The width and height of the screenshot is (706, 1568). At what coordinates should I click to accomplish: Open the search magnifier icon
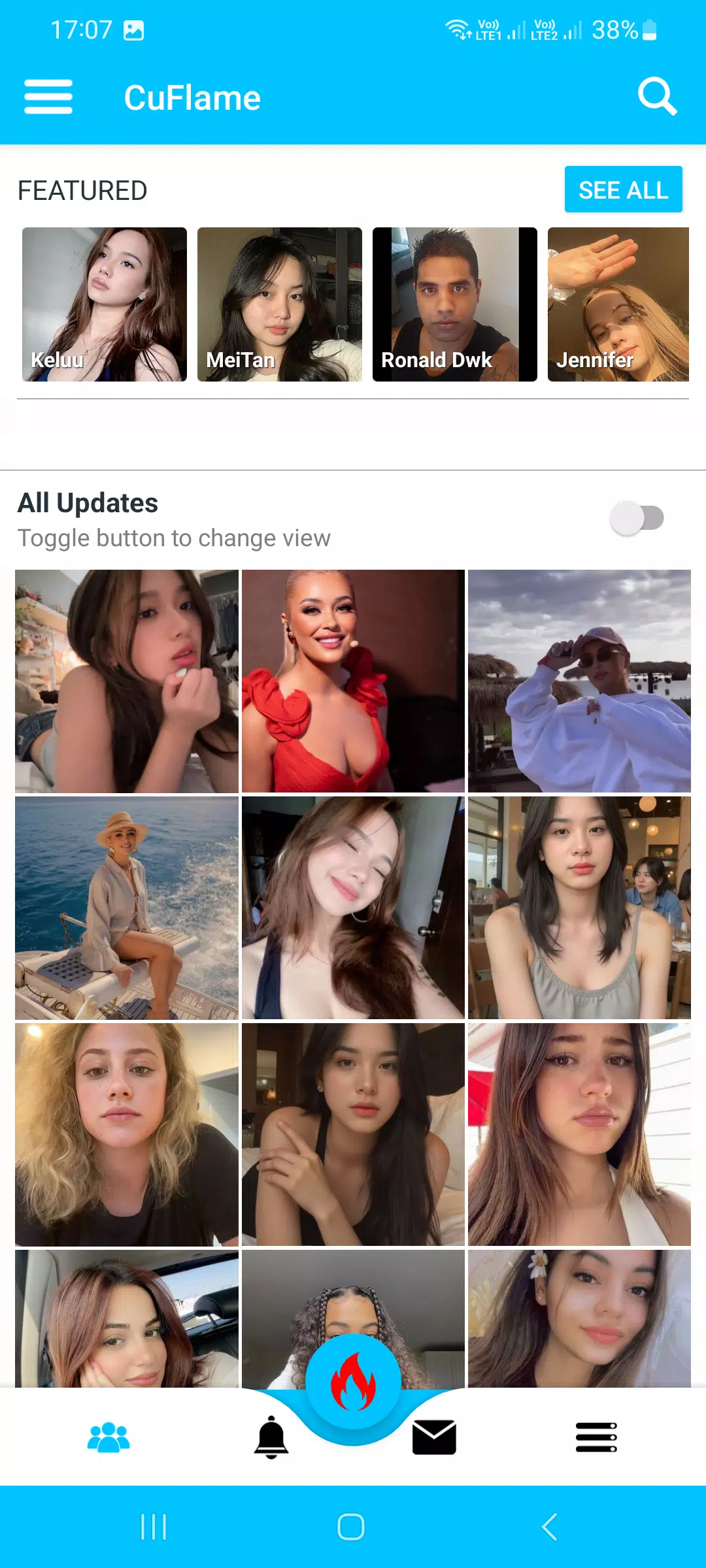click(657, 97)
